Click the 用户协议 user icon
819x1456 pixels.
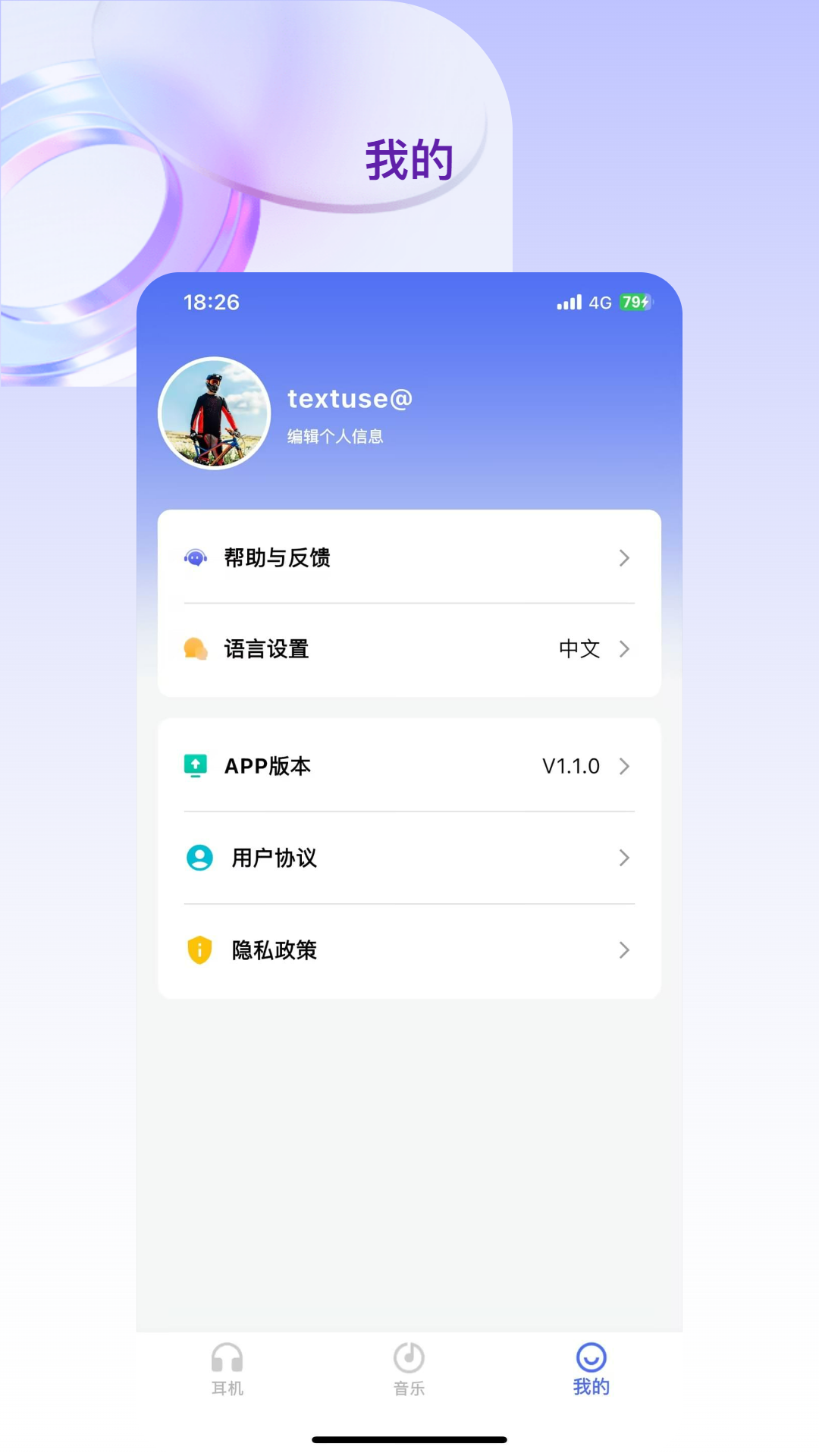[198, 858]
